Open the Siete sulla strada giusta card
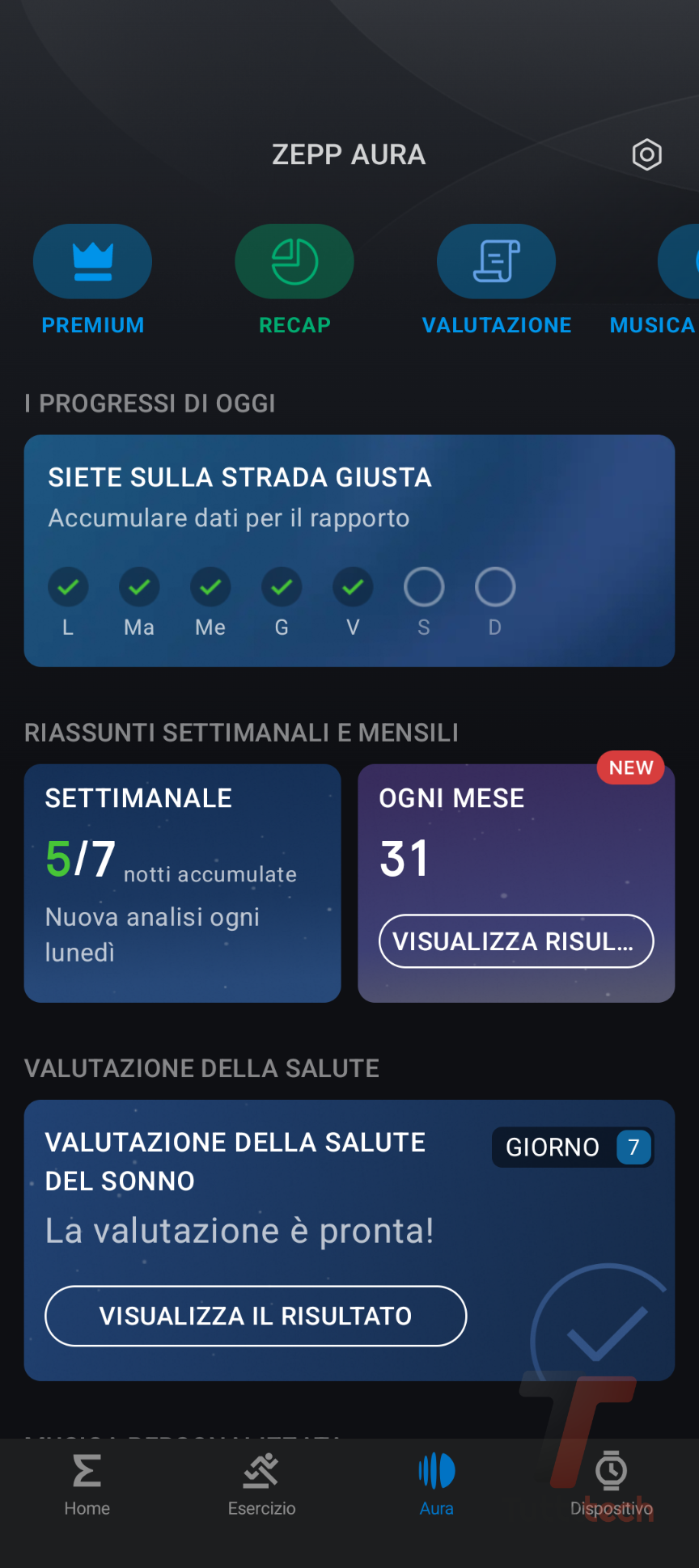Image resolution: width=699 pixels, height=1568 pixels. [349, 550]
